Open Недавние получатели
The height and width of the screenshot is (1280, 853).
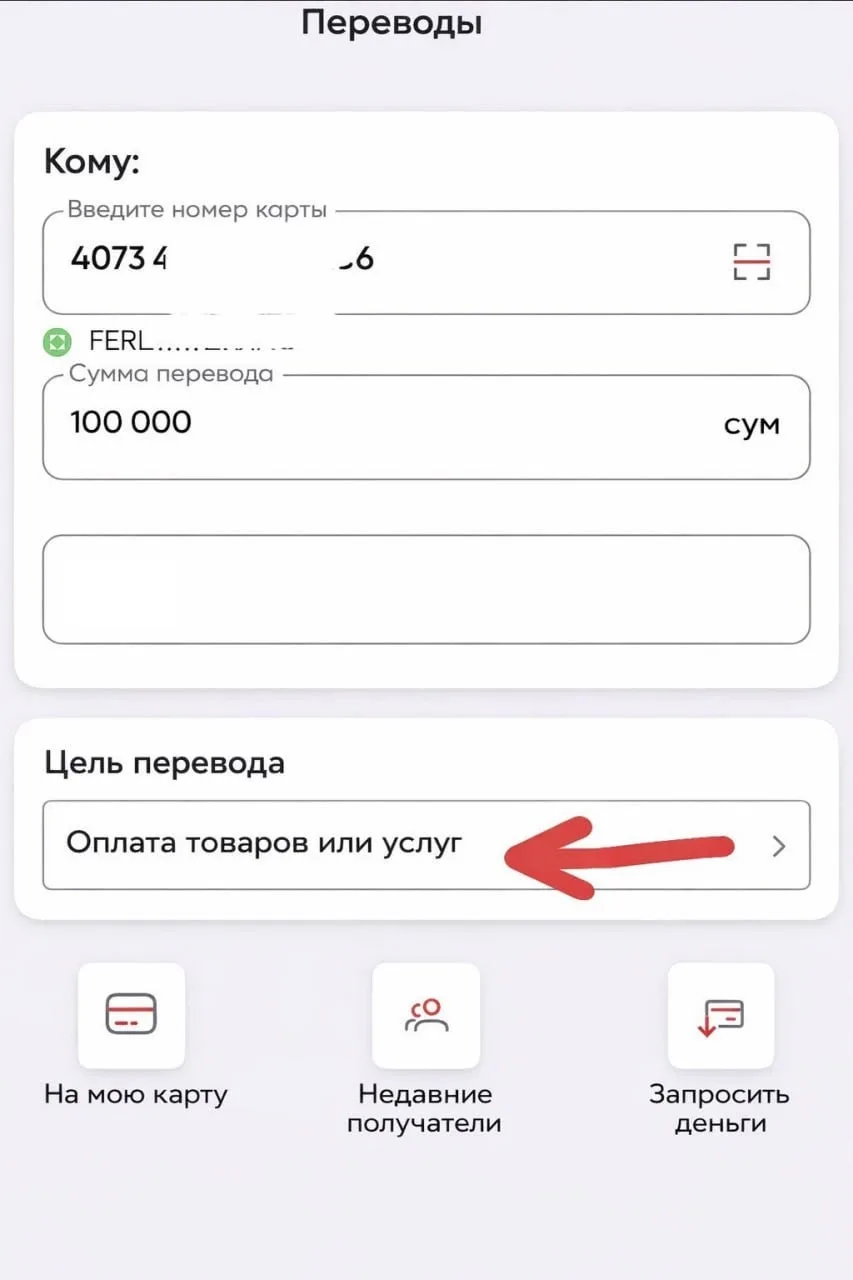click(x=426, y=1016)
